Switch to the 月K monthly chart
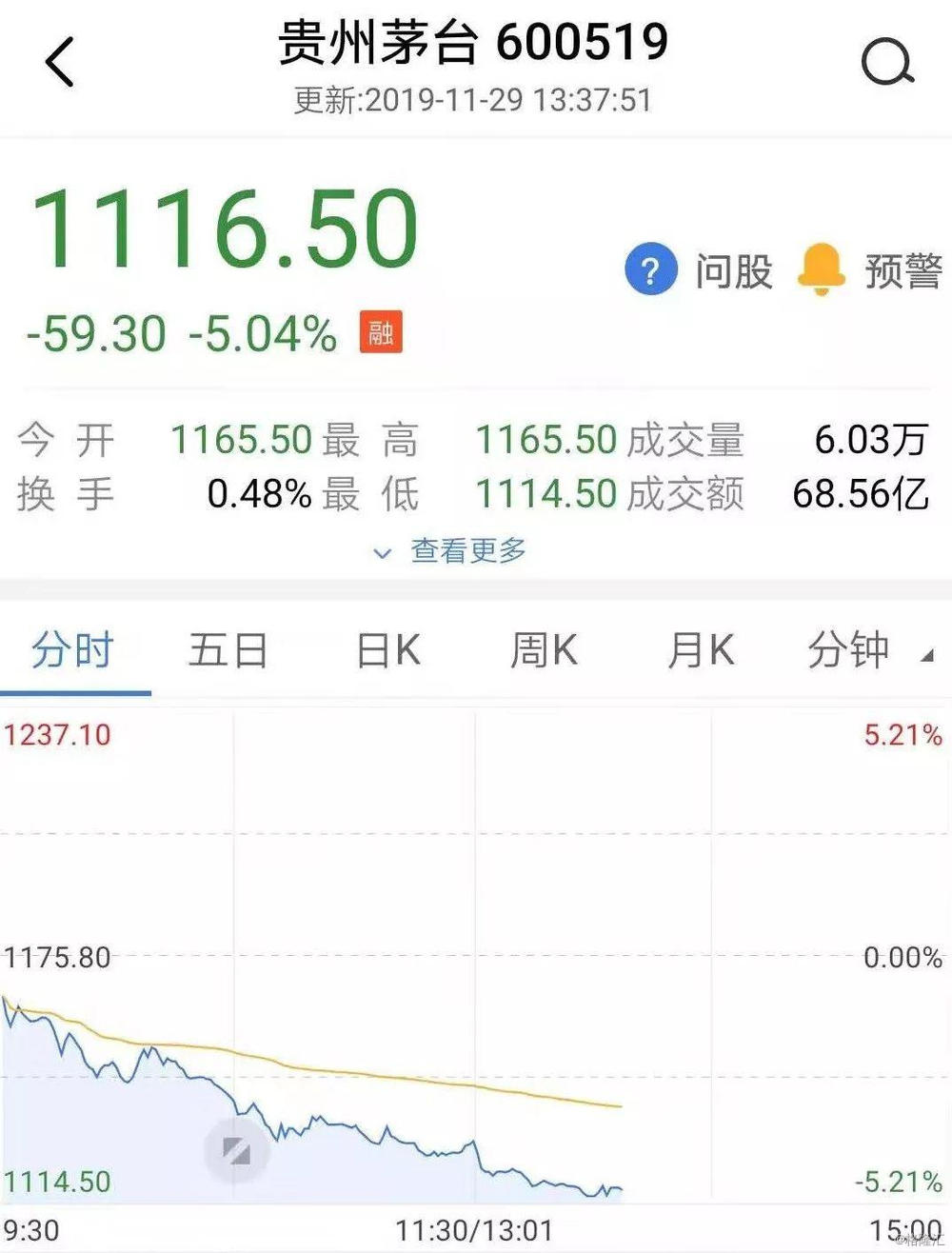This screenshot has height=1253, width=952. pyautogui.click(x=701, y=651)
